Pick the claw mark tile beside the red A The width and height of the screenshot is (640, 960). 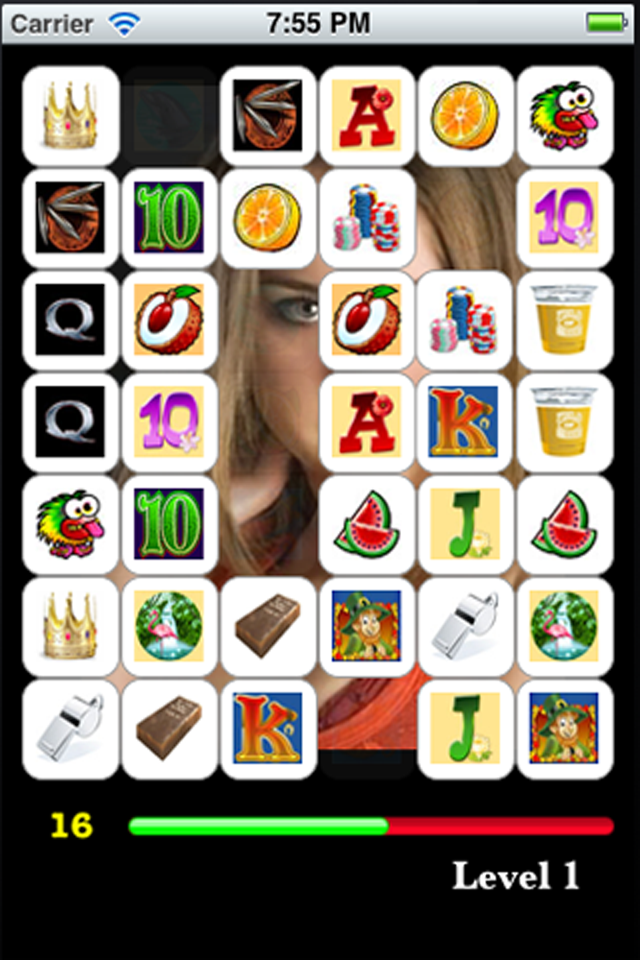click(268, 115)
